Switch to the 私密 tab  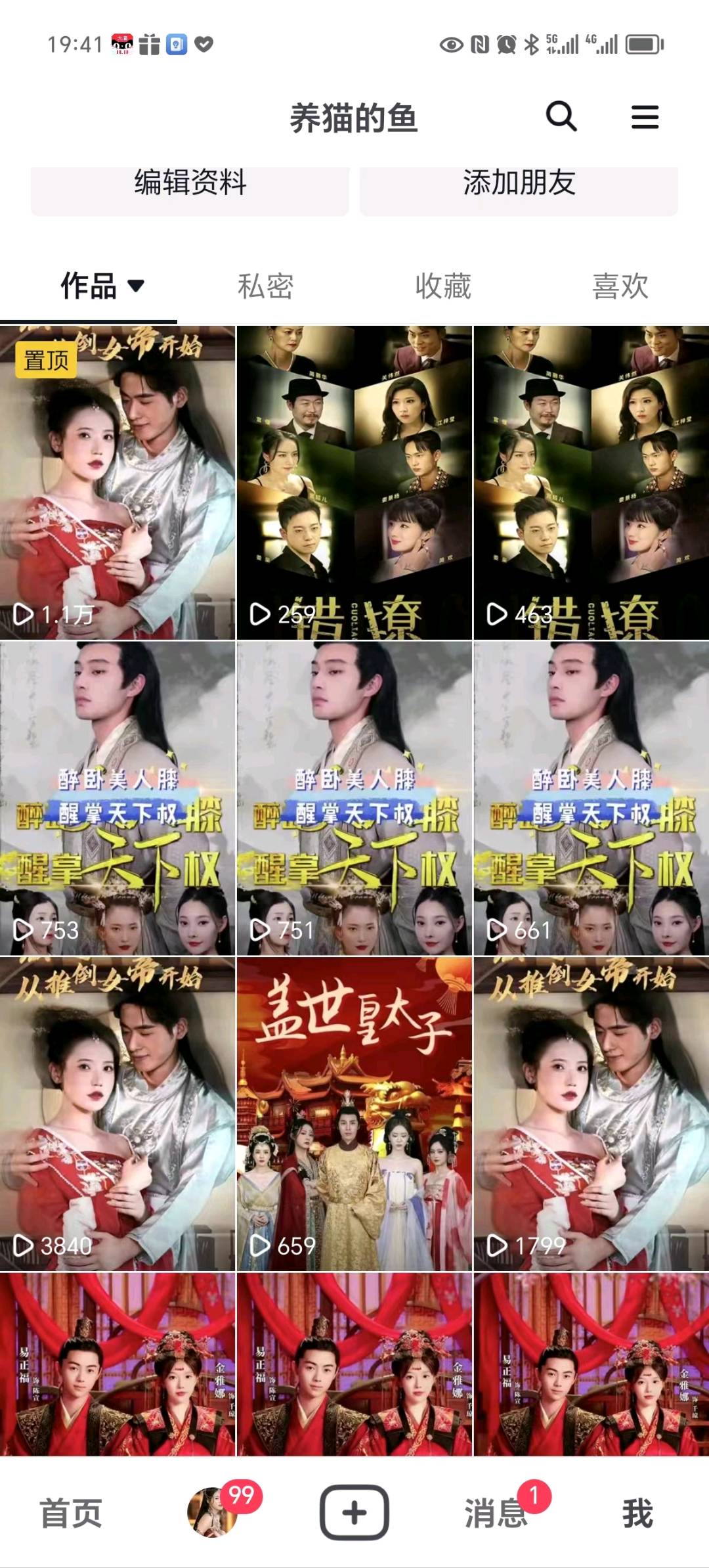pyautogui.click(x=265, y=286)
